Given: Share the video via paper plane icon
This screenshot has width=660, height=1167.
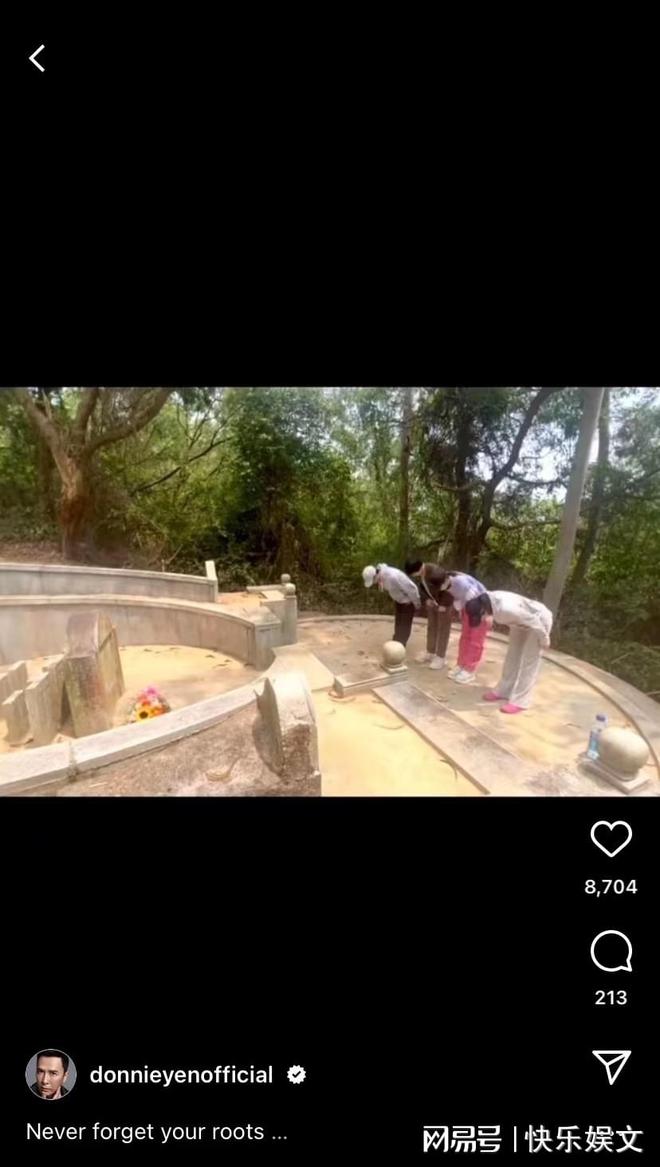Looking at the screenshot, I should click(x=610, y=1066).
